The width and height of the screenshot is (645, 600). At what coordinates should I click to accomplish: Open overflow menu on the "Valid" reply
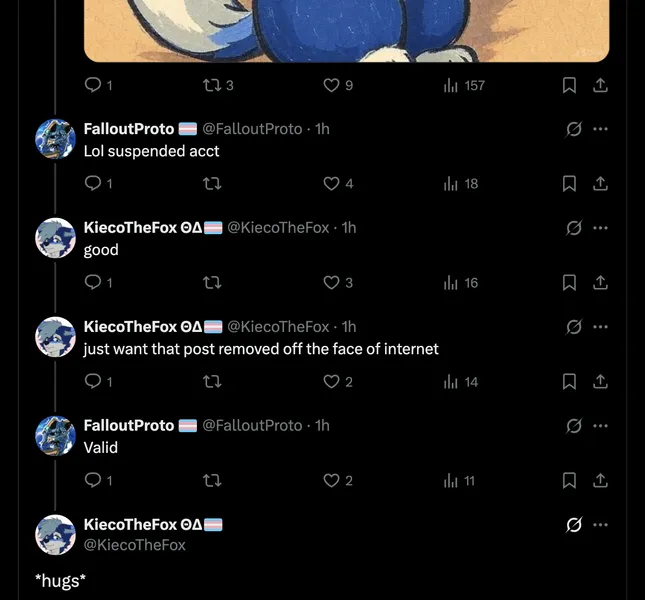600,426
